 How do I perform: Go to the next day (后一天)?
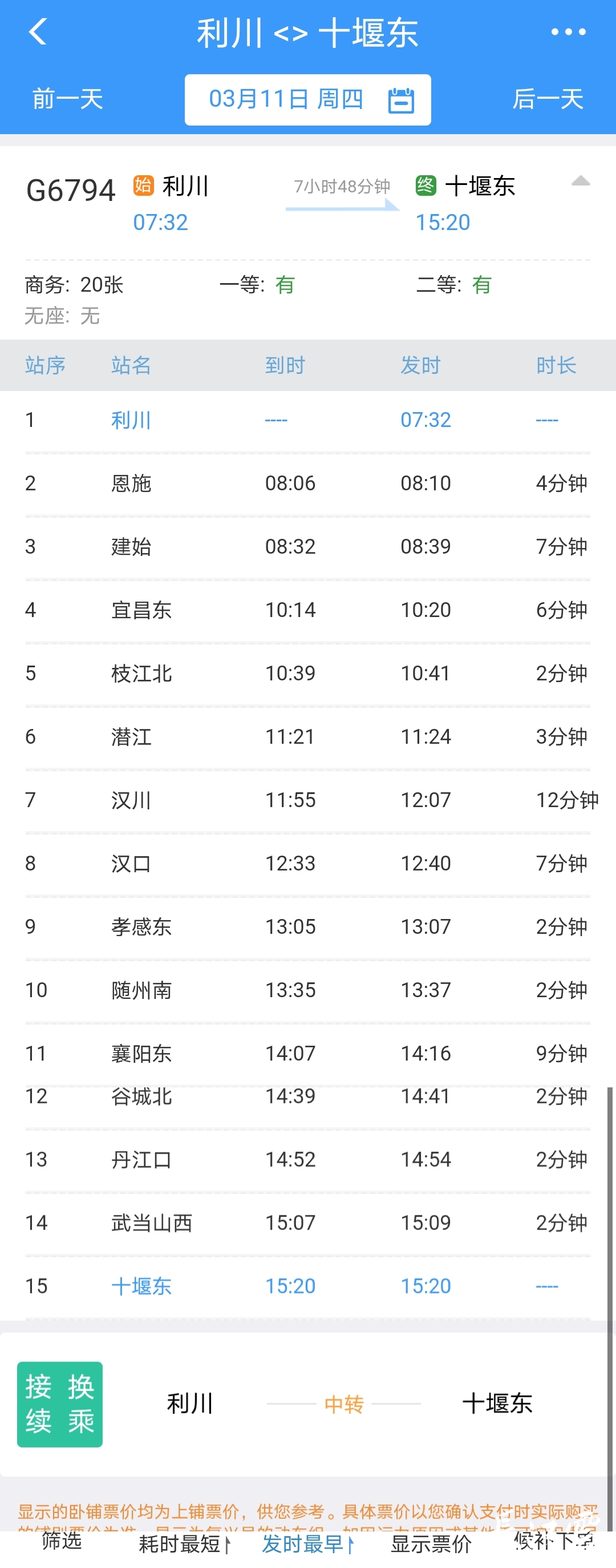click(x=548, y=99)
